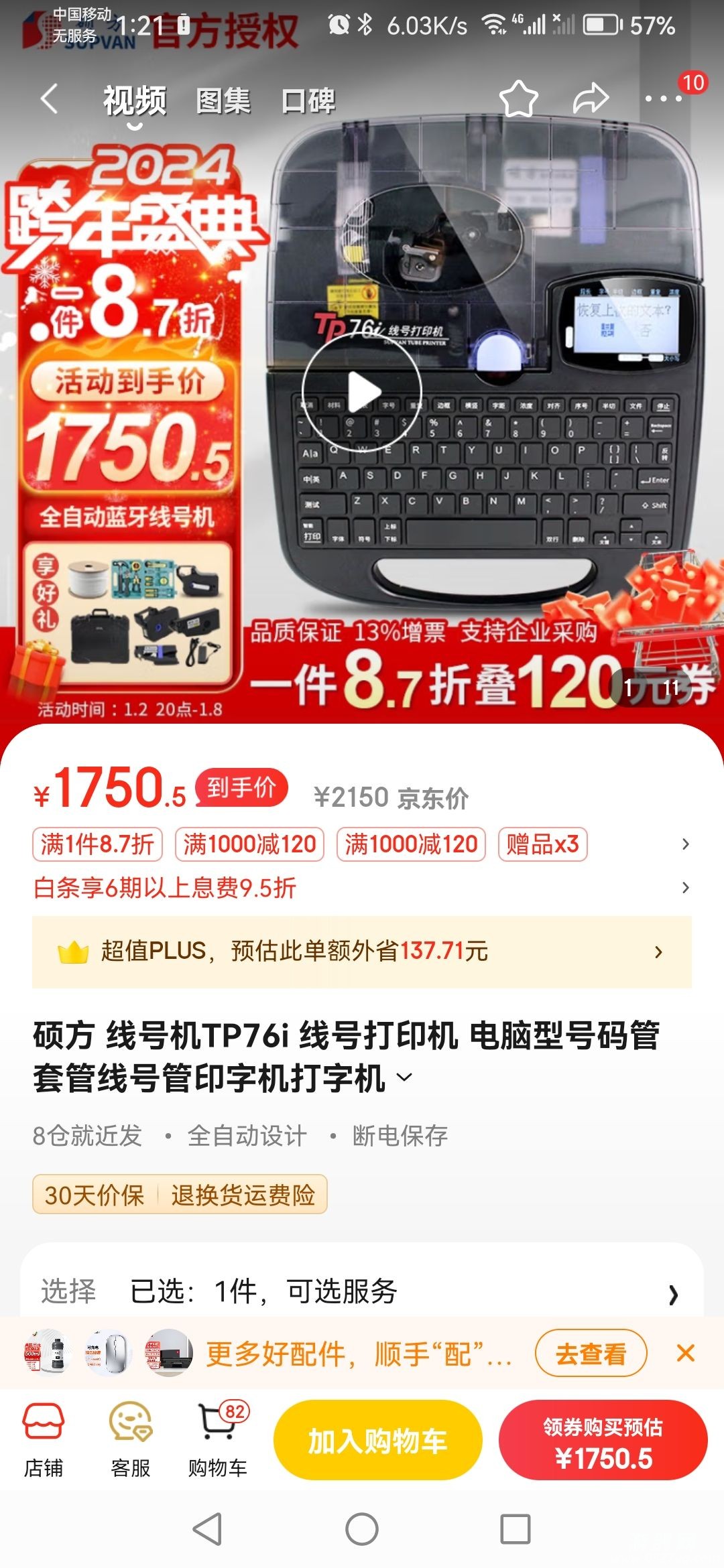Switch to the 口碑 tab
This screenshot has width=724, height=1568.
point(308,101)
